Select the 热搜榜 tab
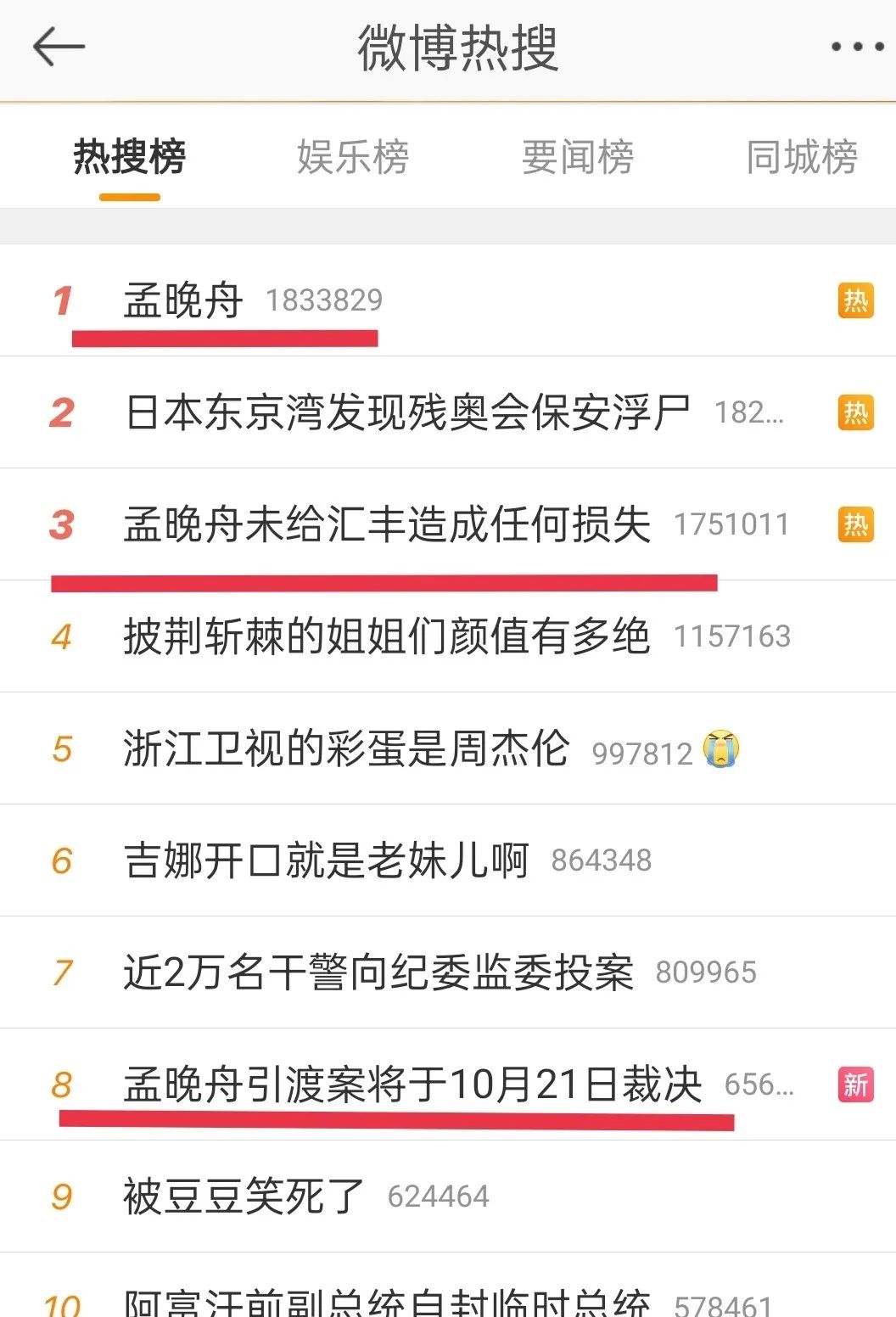Screen dimensions: 896x1317 (130, 158)
